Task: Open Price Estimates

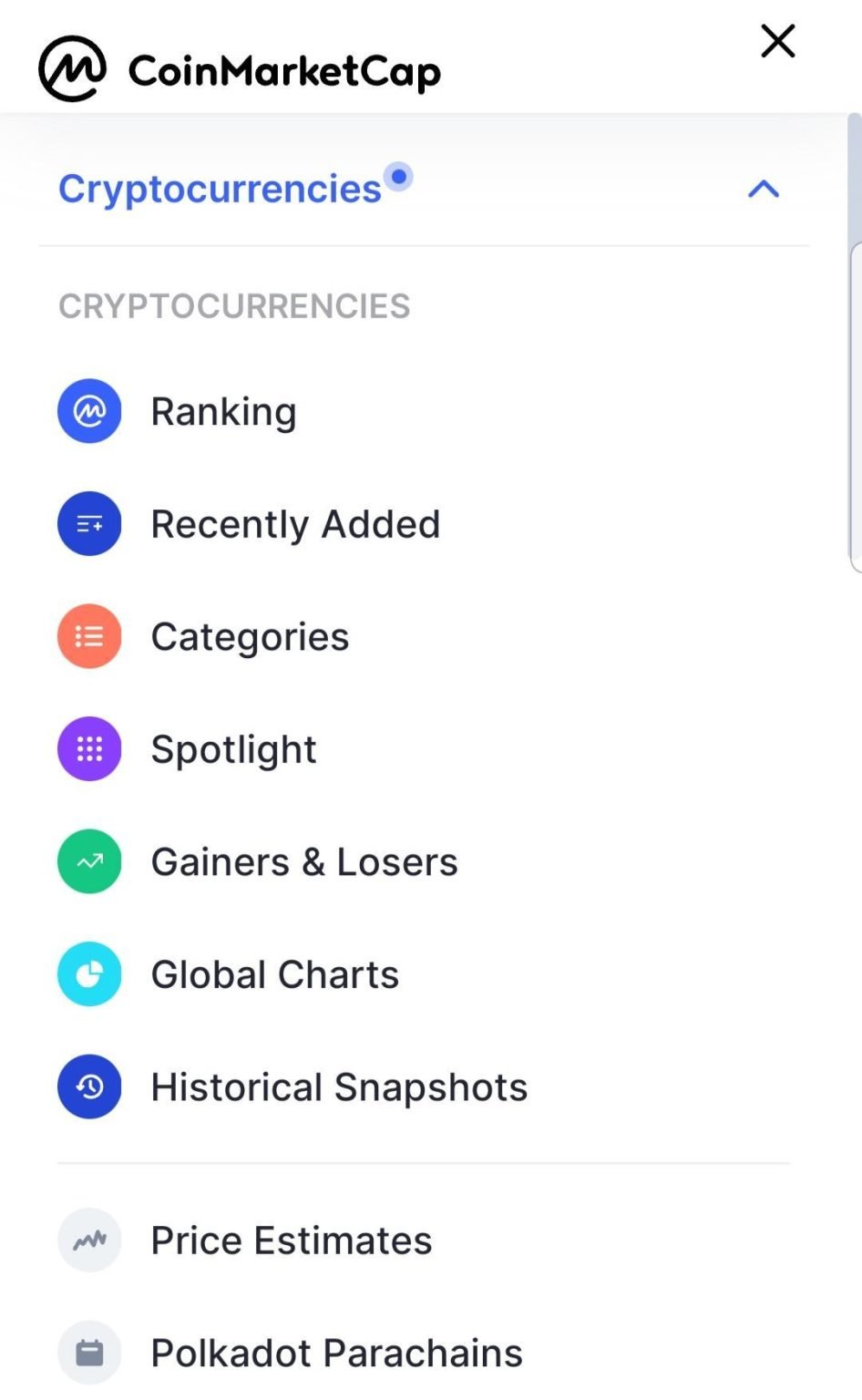Action: (423, 1240)
